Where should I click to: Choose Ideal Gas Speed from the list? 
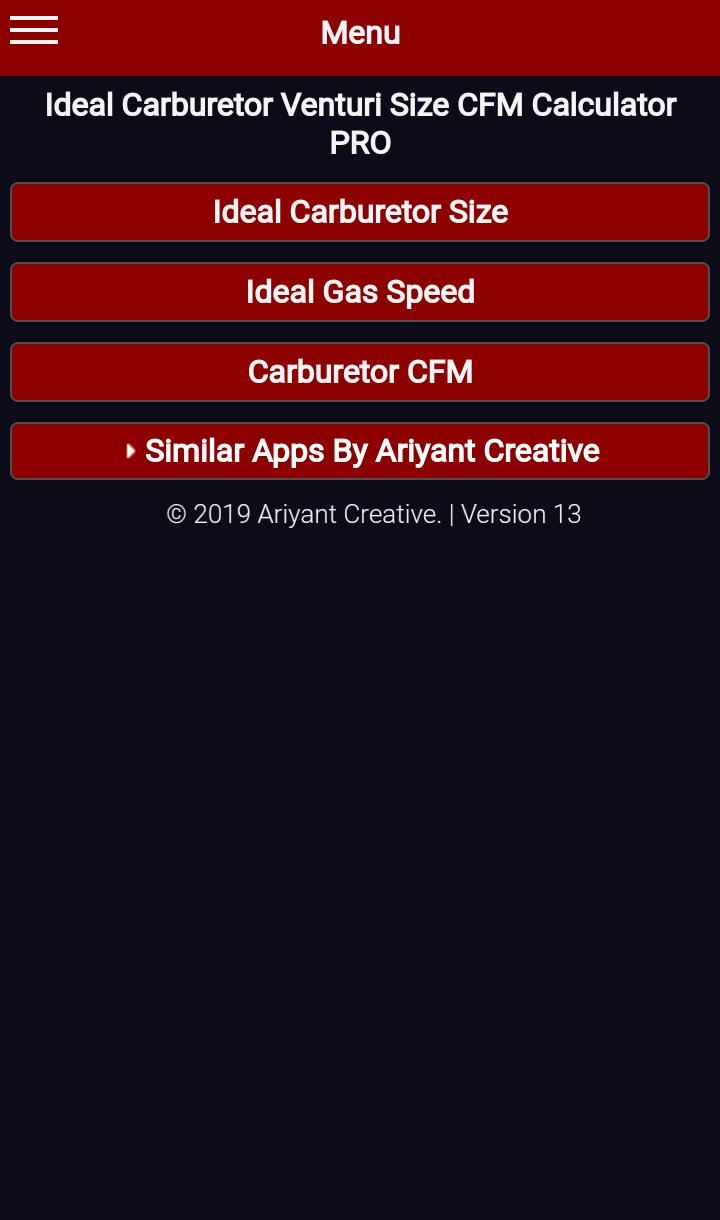(360, 291)
